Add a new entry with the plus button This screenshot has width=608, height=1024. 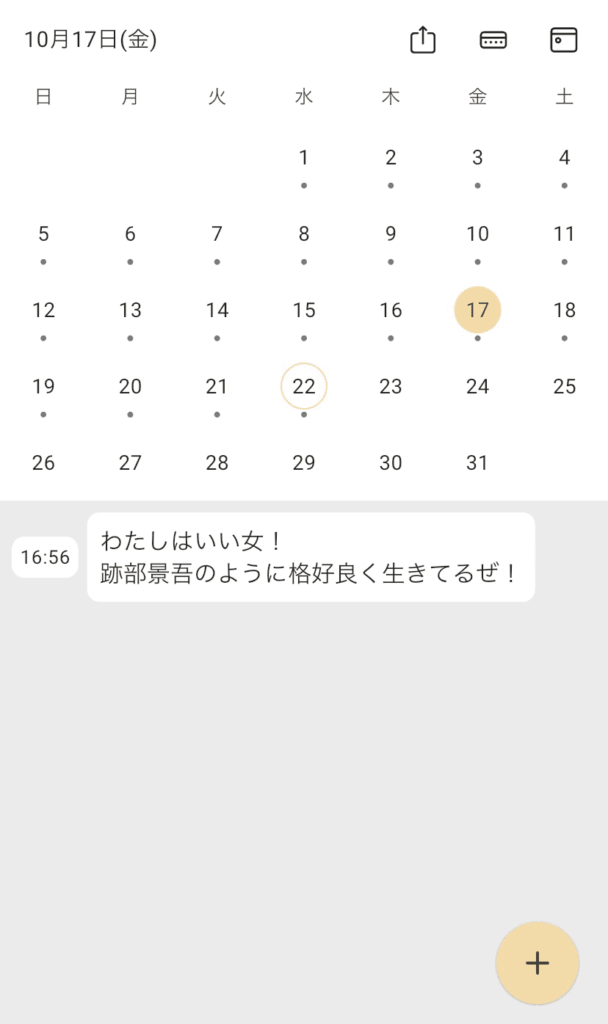pos(538,963)
